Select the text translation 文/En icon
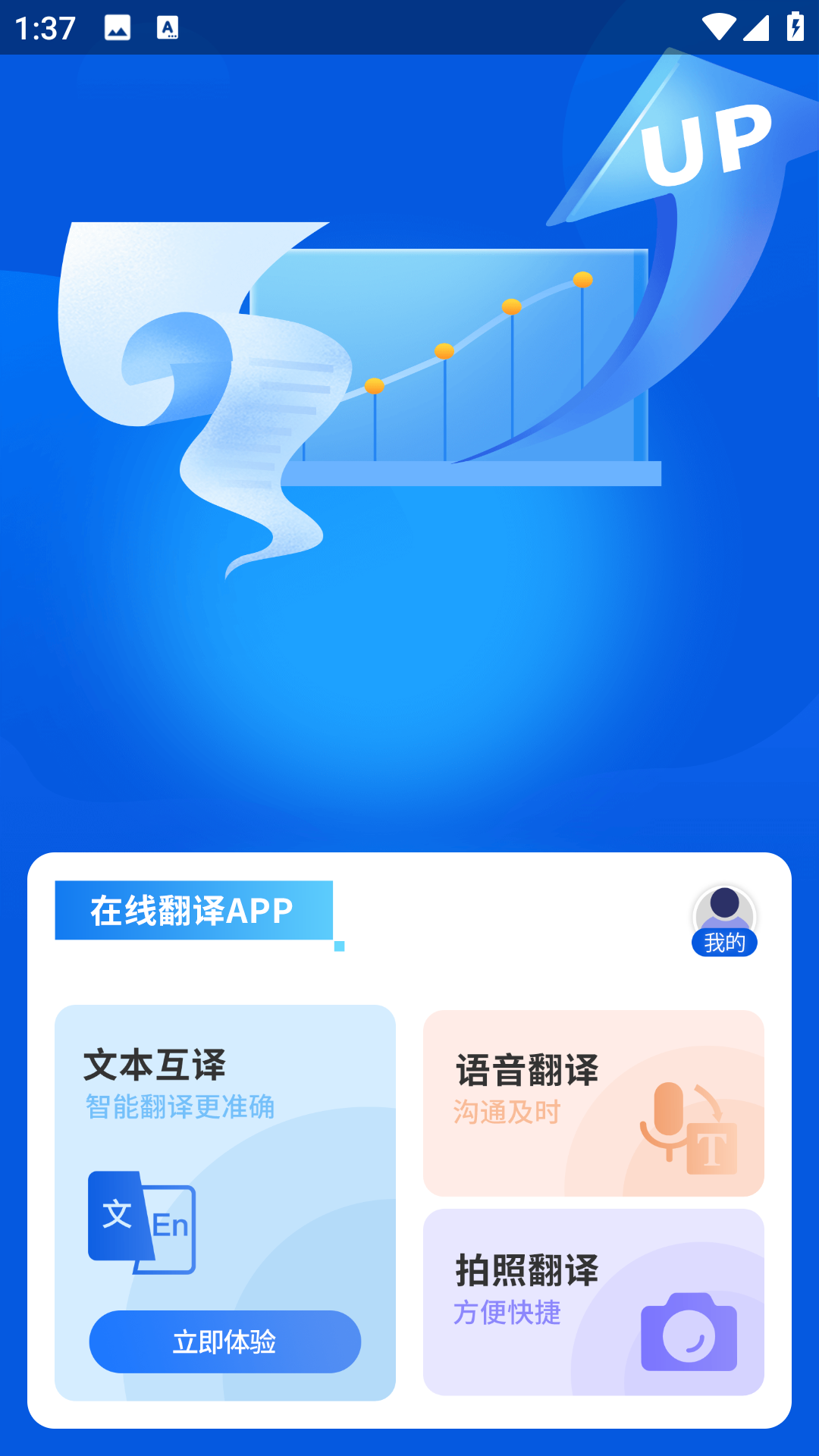819x1456 pixels. [143, 1221]
